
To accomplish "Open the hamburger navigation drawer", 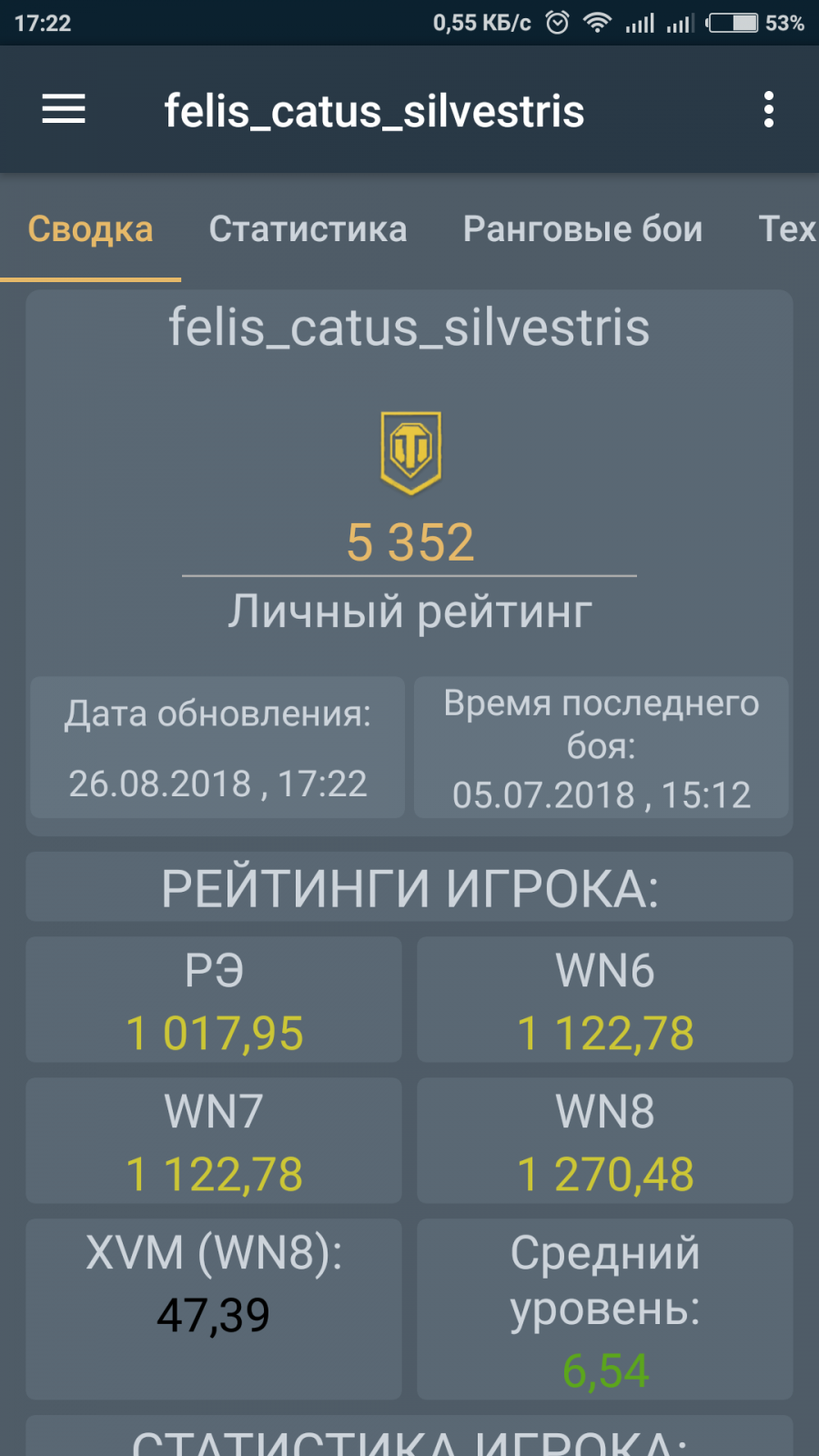I will (x=64, y=110).
